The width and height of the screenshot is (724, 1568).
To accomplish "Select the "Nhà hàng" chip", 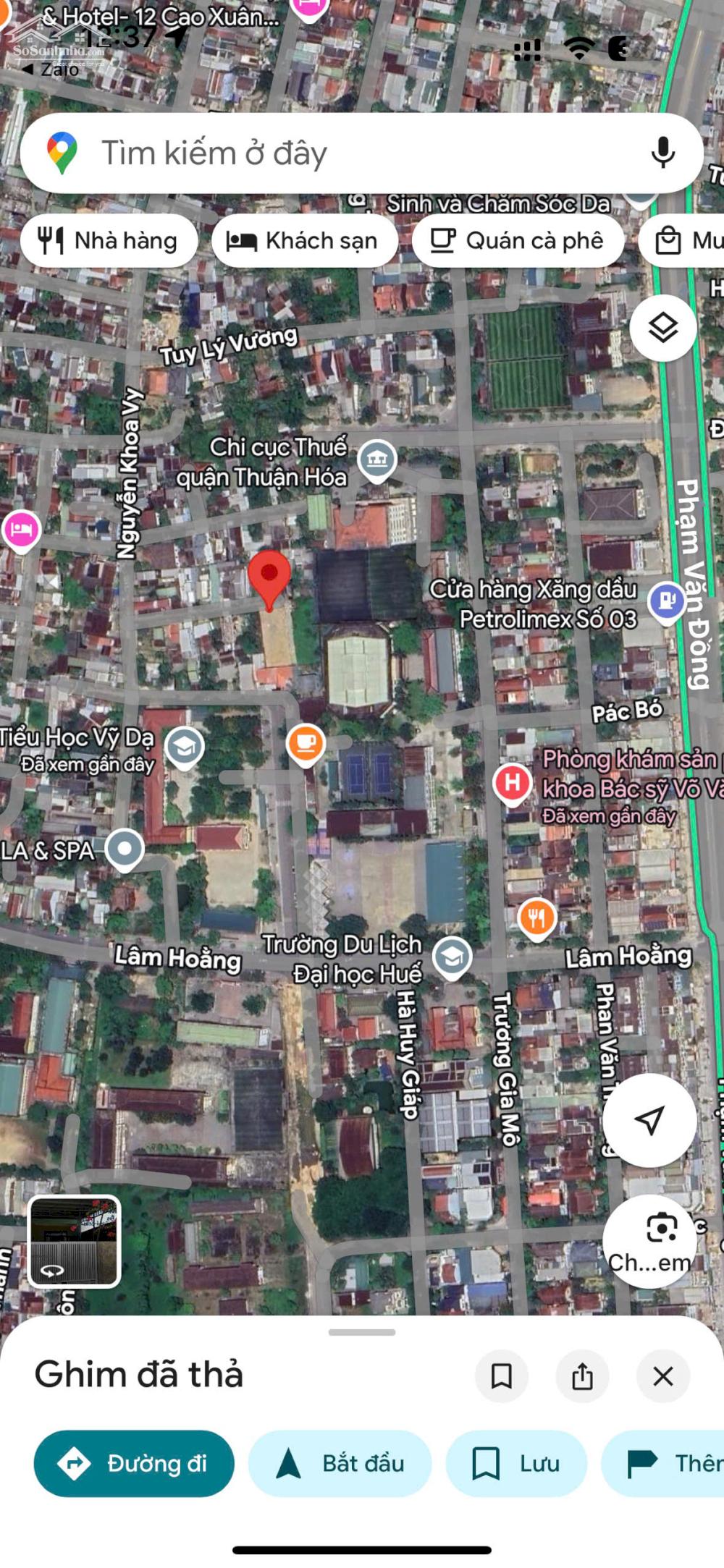I will click(x=109, y=241).
